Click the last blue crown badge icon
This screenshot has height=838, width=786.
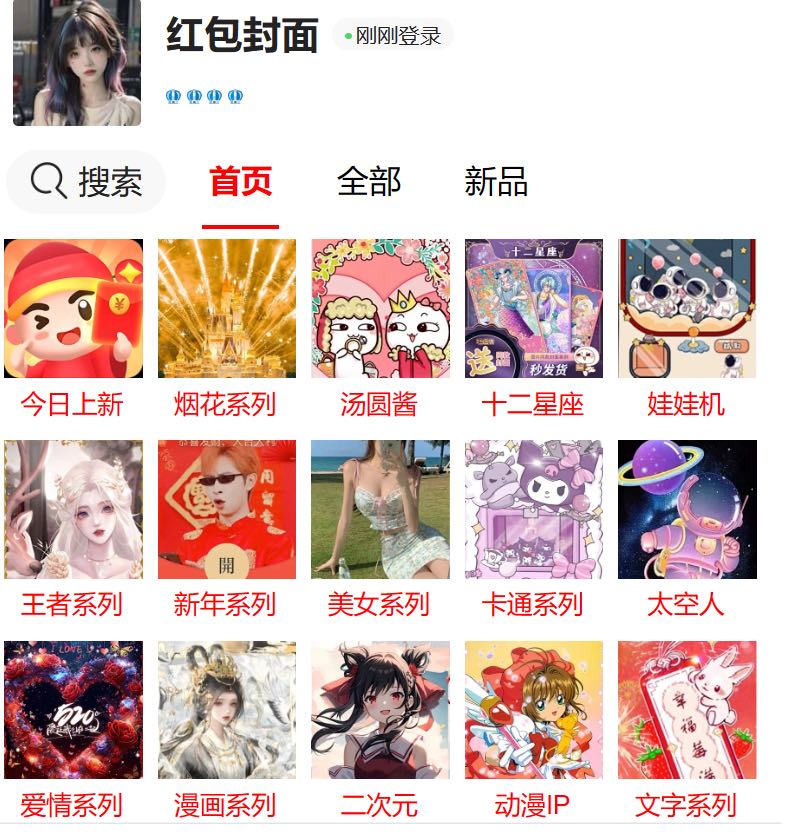point(234,97)
